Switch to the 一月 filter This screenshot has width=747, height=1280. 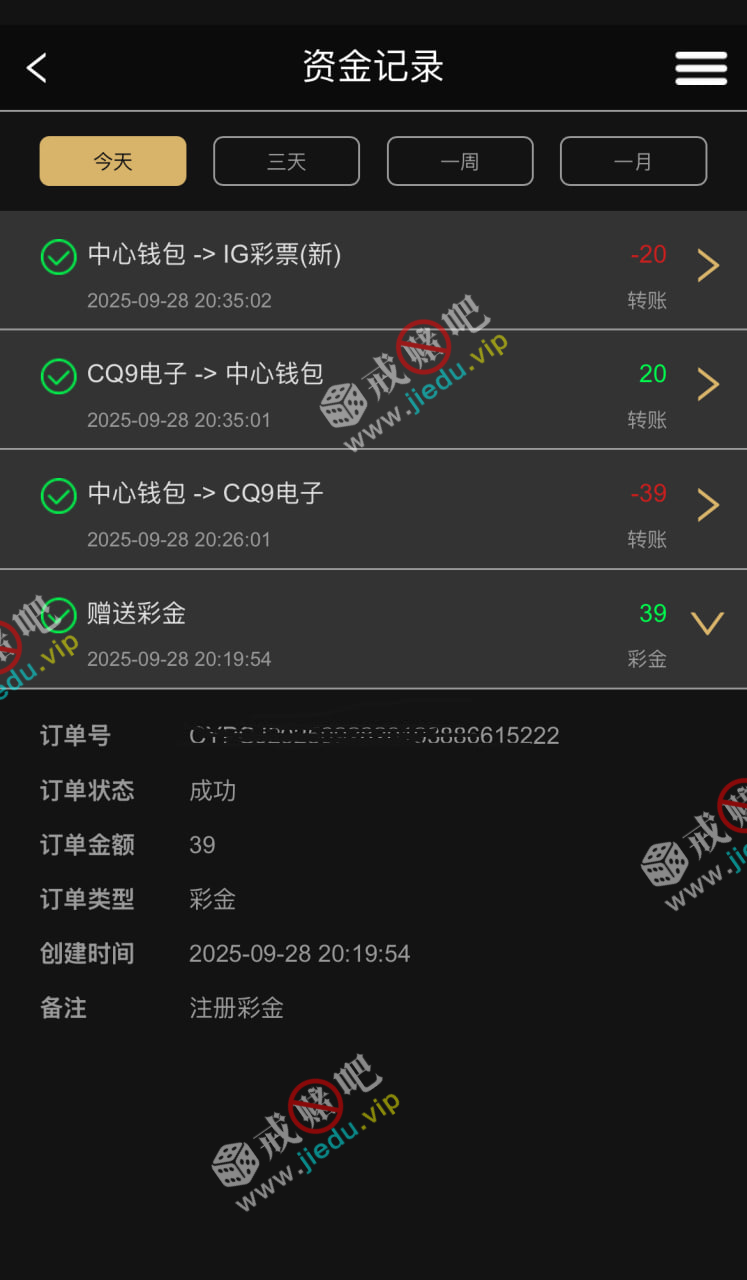[x=633, y=161]
